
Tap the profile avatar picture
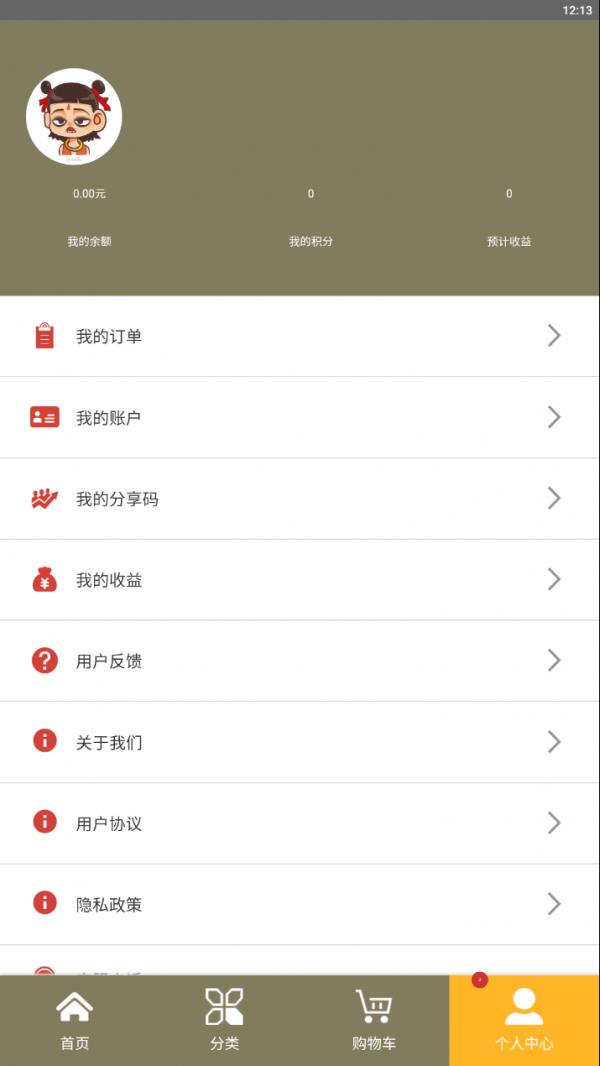[x=74, y=116]
